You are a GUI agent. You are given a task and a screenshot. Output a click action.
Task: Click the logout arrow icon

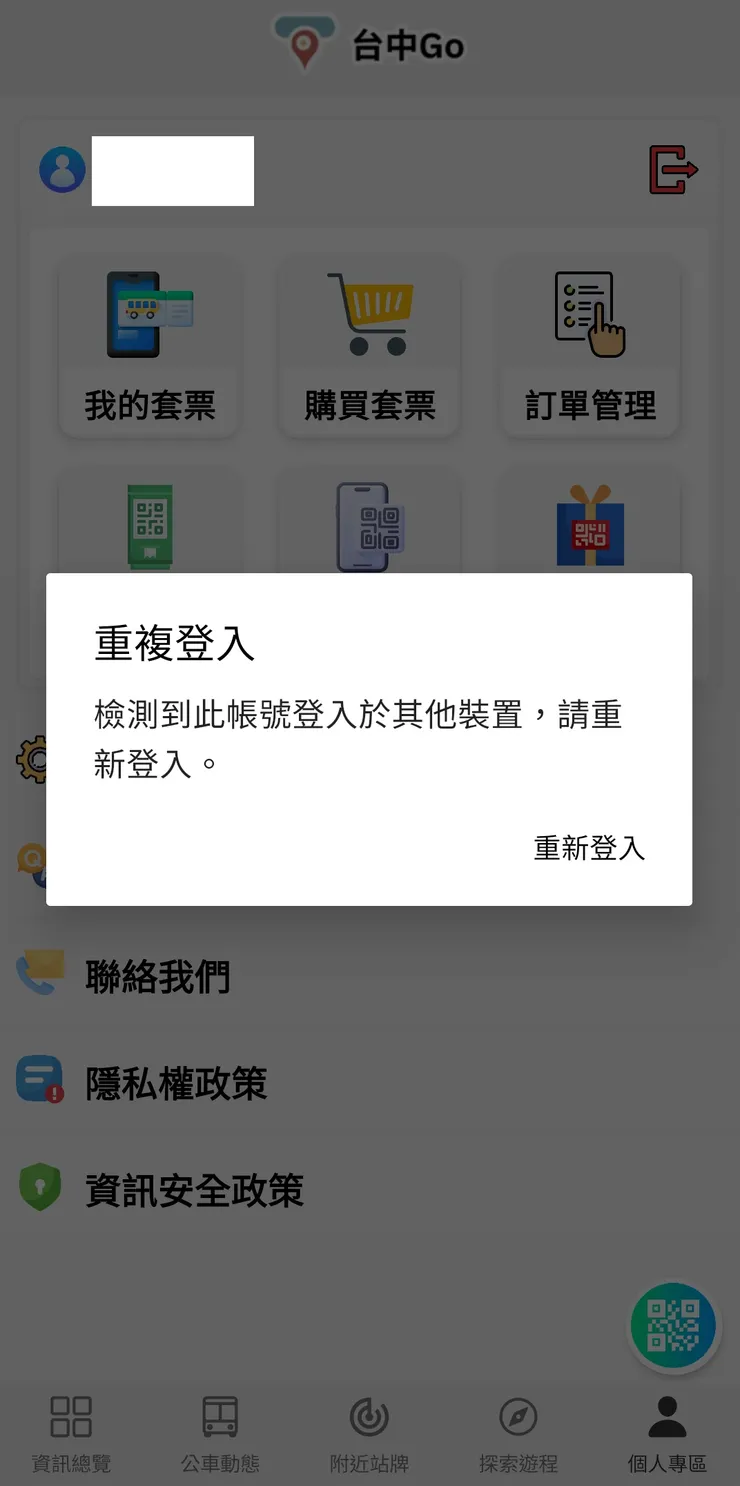[x=673, y=170]
